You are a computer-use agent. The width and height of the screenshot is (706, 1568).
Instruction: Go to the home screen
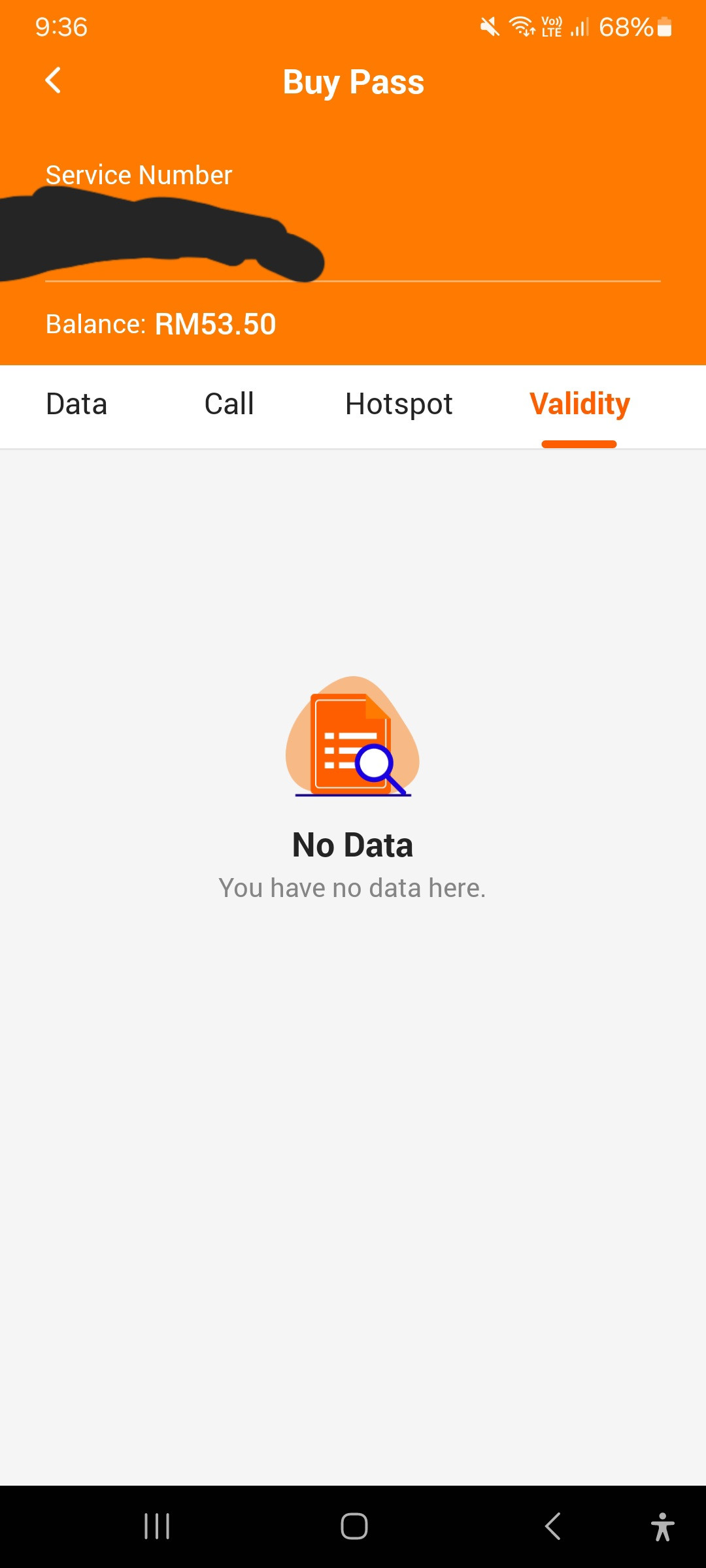pyautogui.click(x=354, y=1527)
